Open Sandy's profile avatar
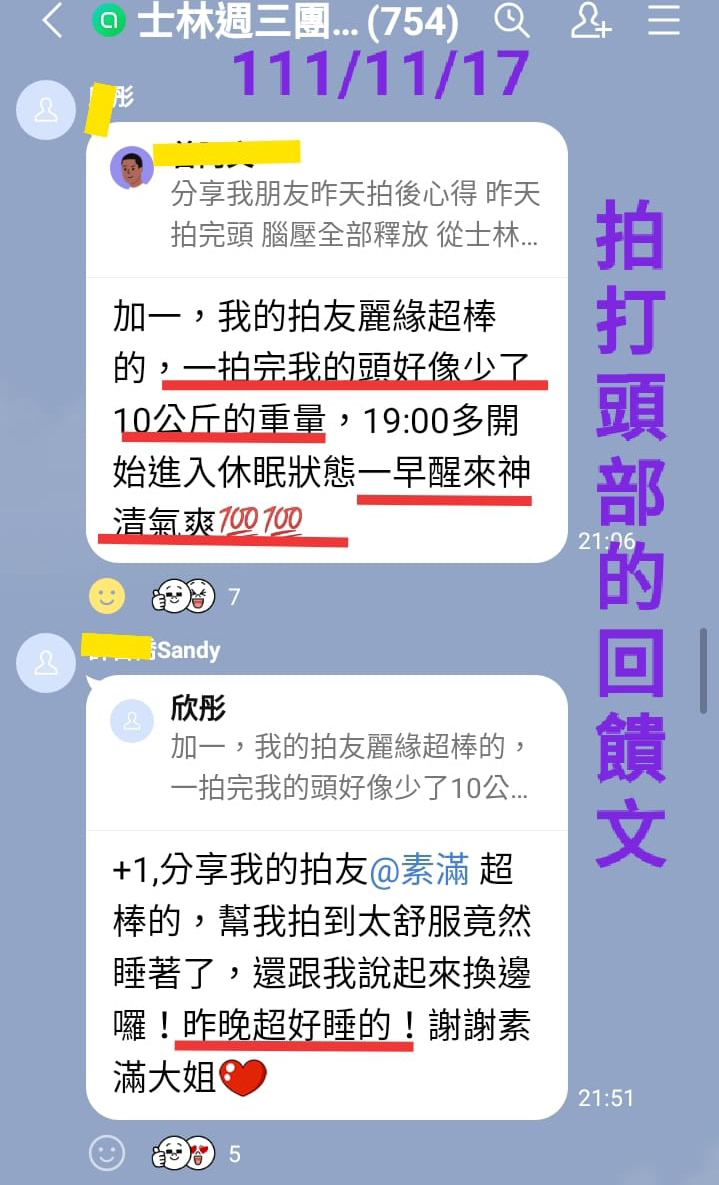 (x=46, y=663)
